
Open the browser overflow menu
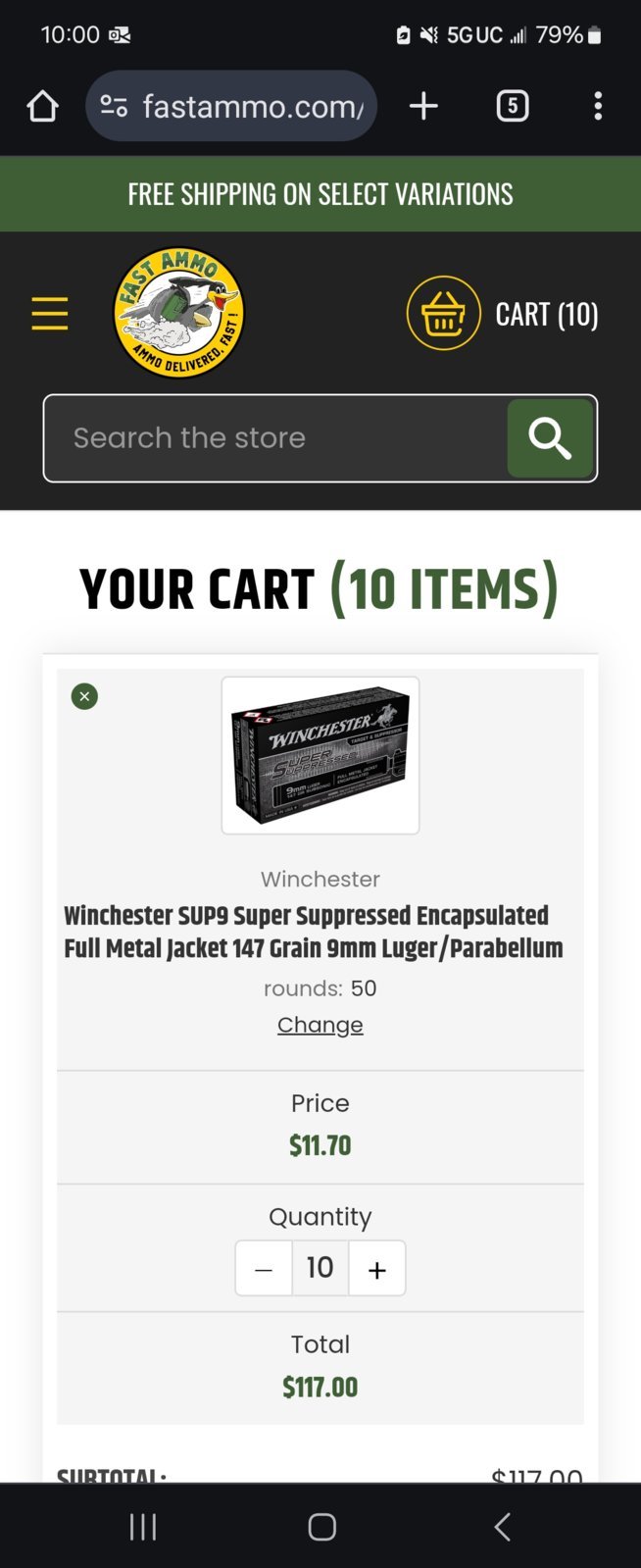[598, 106]
